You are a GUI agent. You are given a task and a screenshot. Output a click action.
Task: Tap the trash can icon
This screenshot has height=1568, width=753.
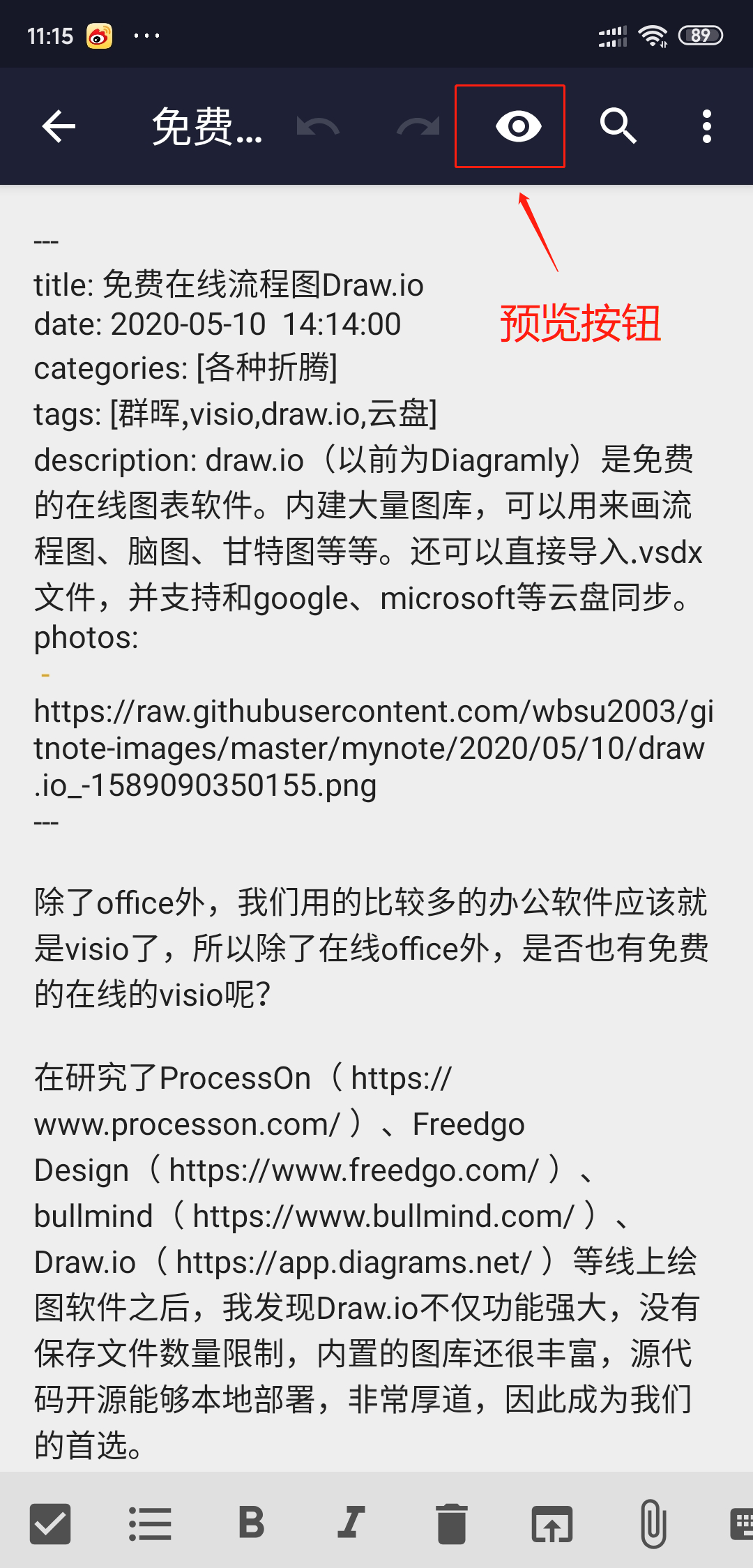(x=451, y=1523)
